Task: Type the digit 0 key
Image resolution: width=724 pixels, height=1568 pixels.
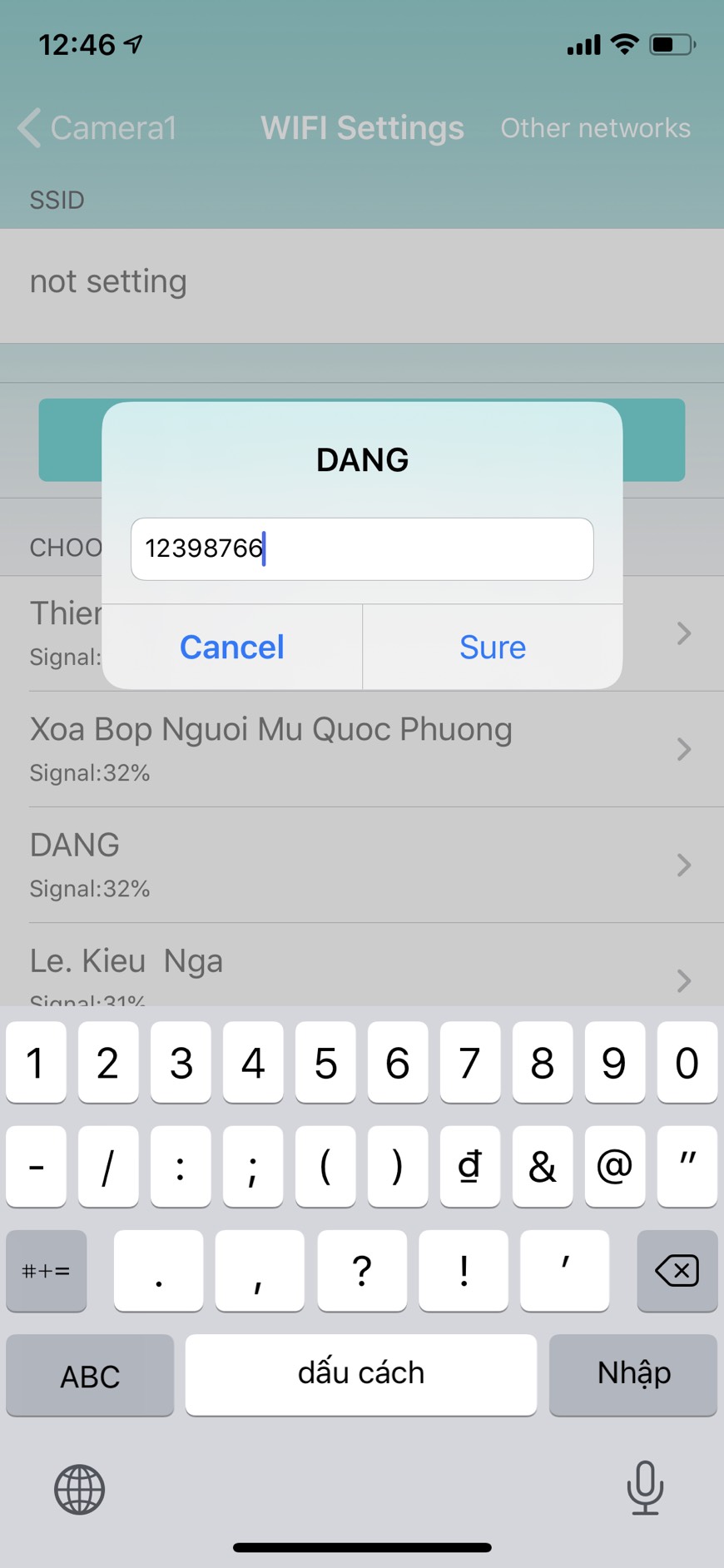Action: (x=687, y=1063)
